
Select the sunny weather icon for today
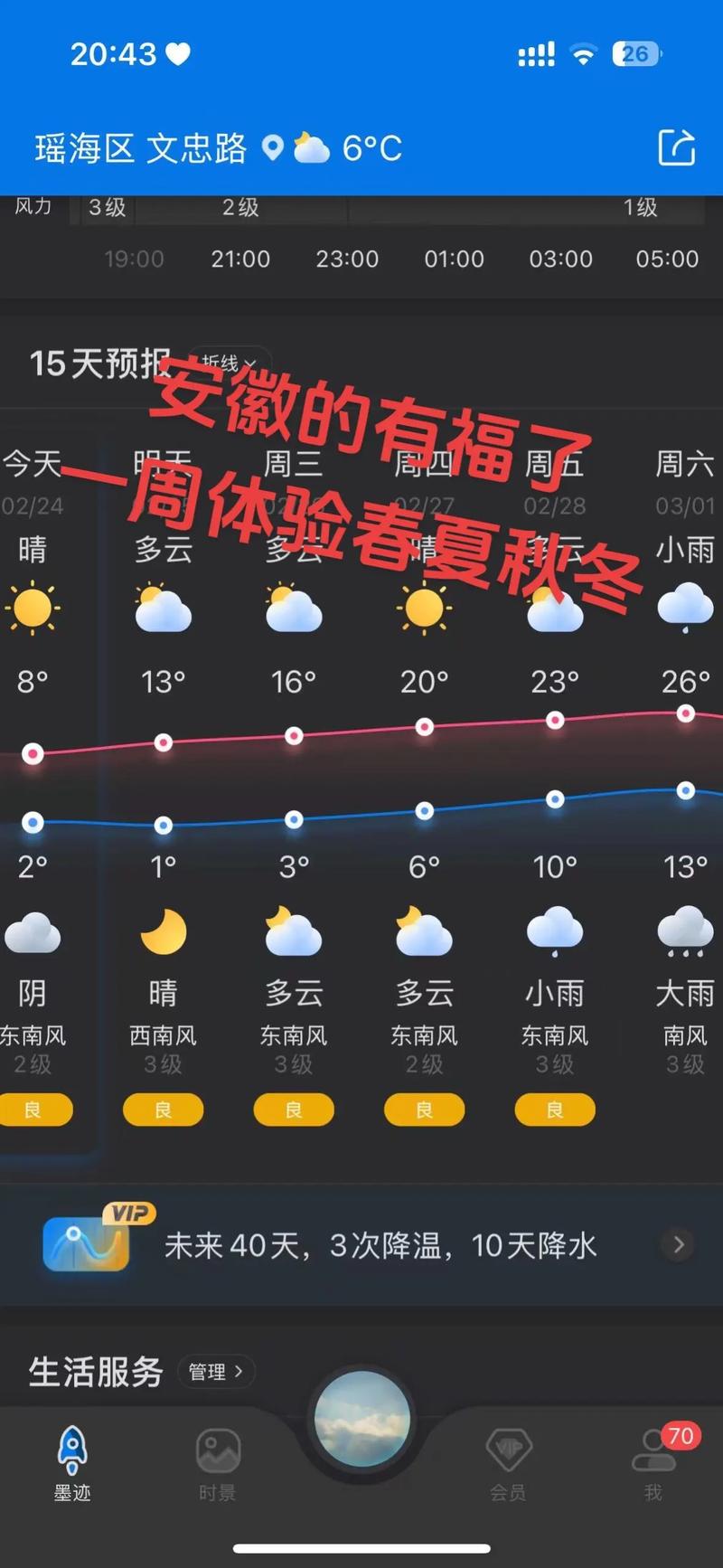click(33, 608)
